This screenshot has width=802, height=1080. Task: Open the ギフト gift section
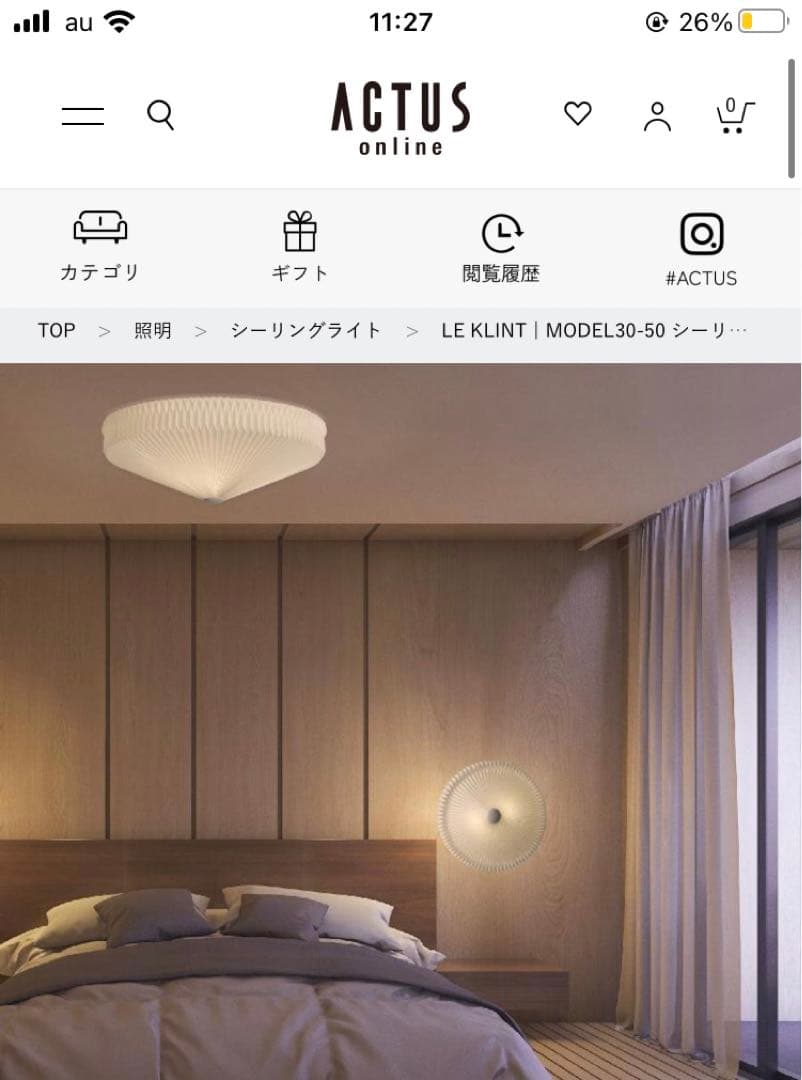(x=300, y=247)
